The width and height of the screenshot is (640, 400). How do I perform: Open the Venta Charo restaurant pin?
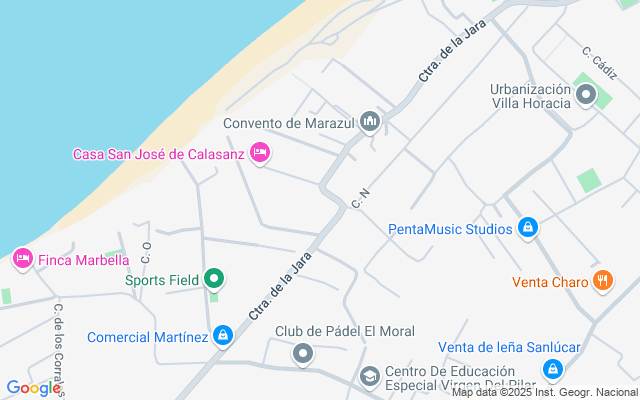tap(602, 281)
